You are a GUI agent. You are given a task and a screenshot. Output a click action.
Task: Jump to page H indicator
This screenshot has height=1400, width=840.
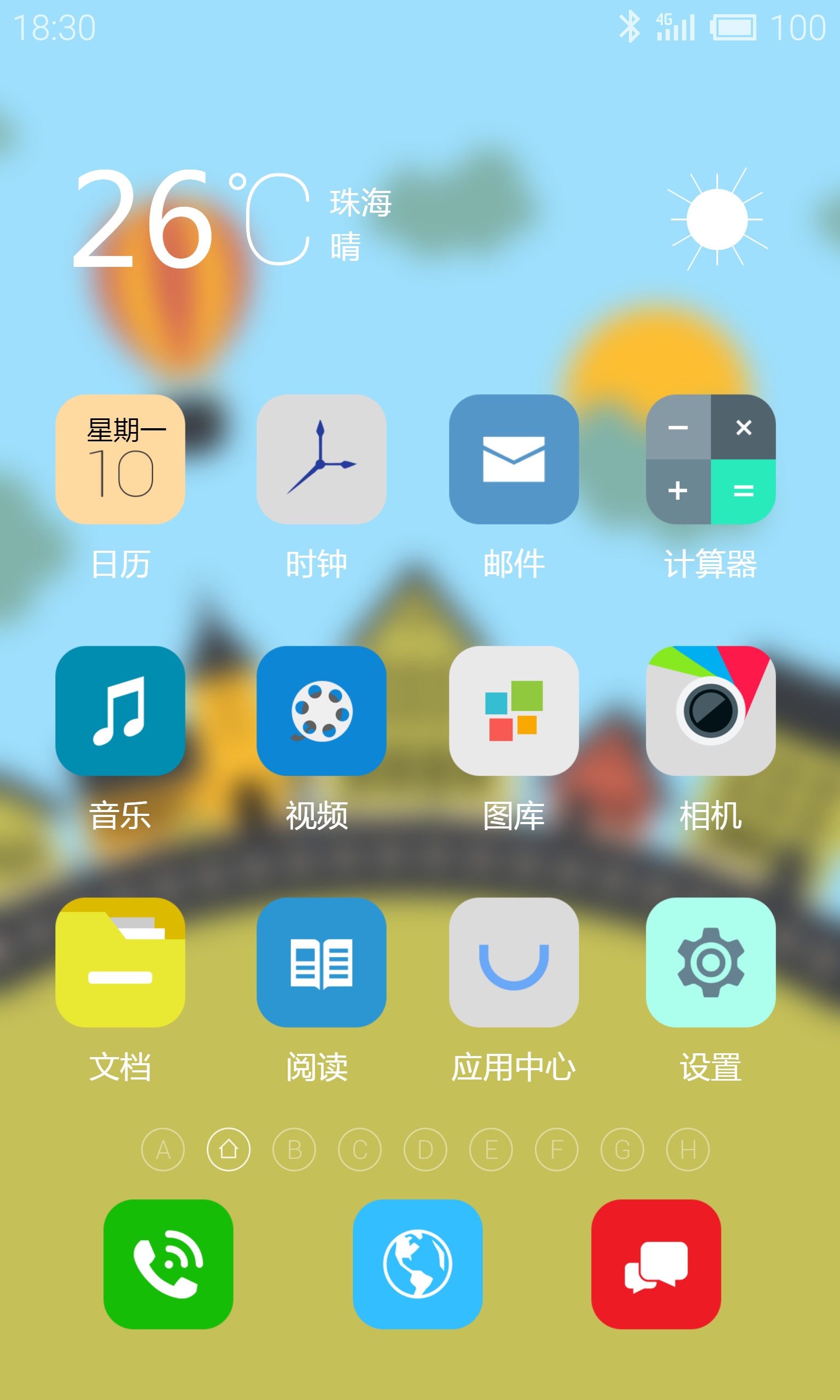pyautogui.click(x=689, y=1150)
